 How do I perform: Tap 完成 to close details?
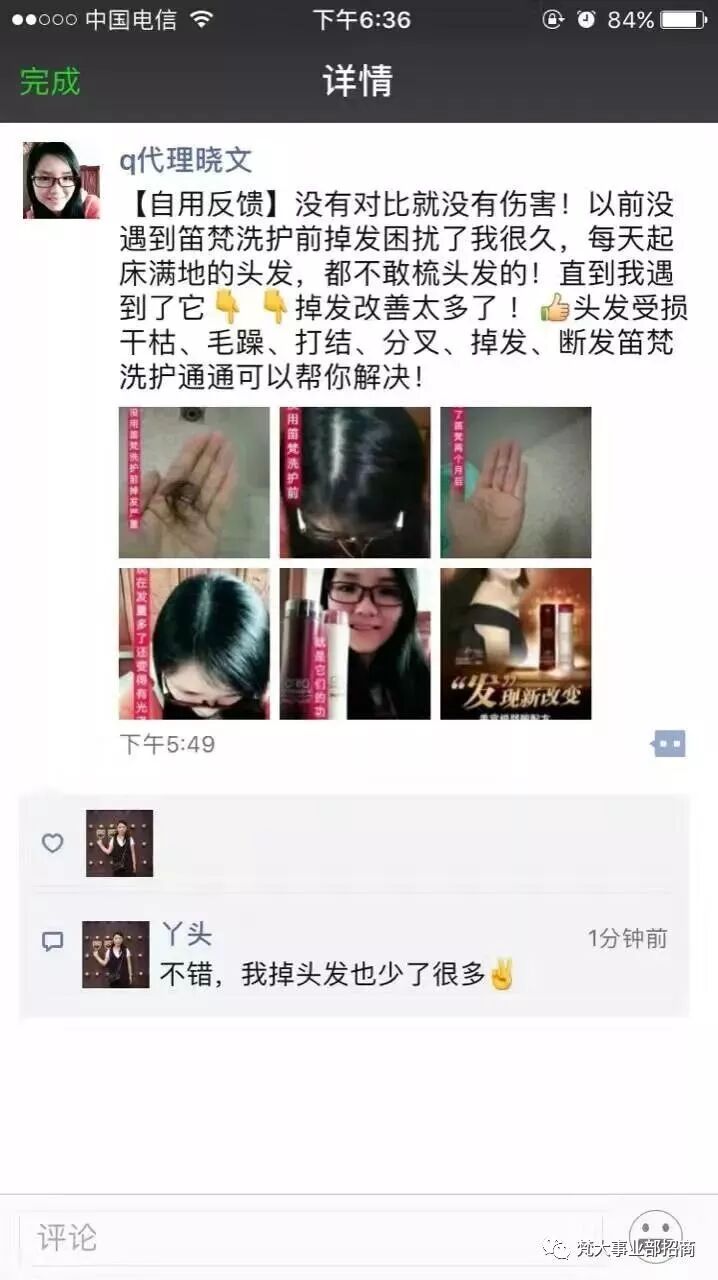click(x=50, y=82)
